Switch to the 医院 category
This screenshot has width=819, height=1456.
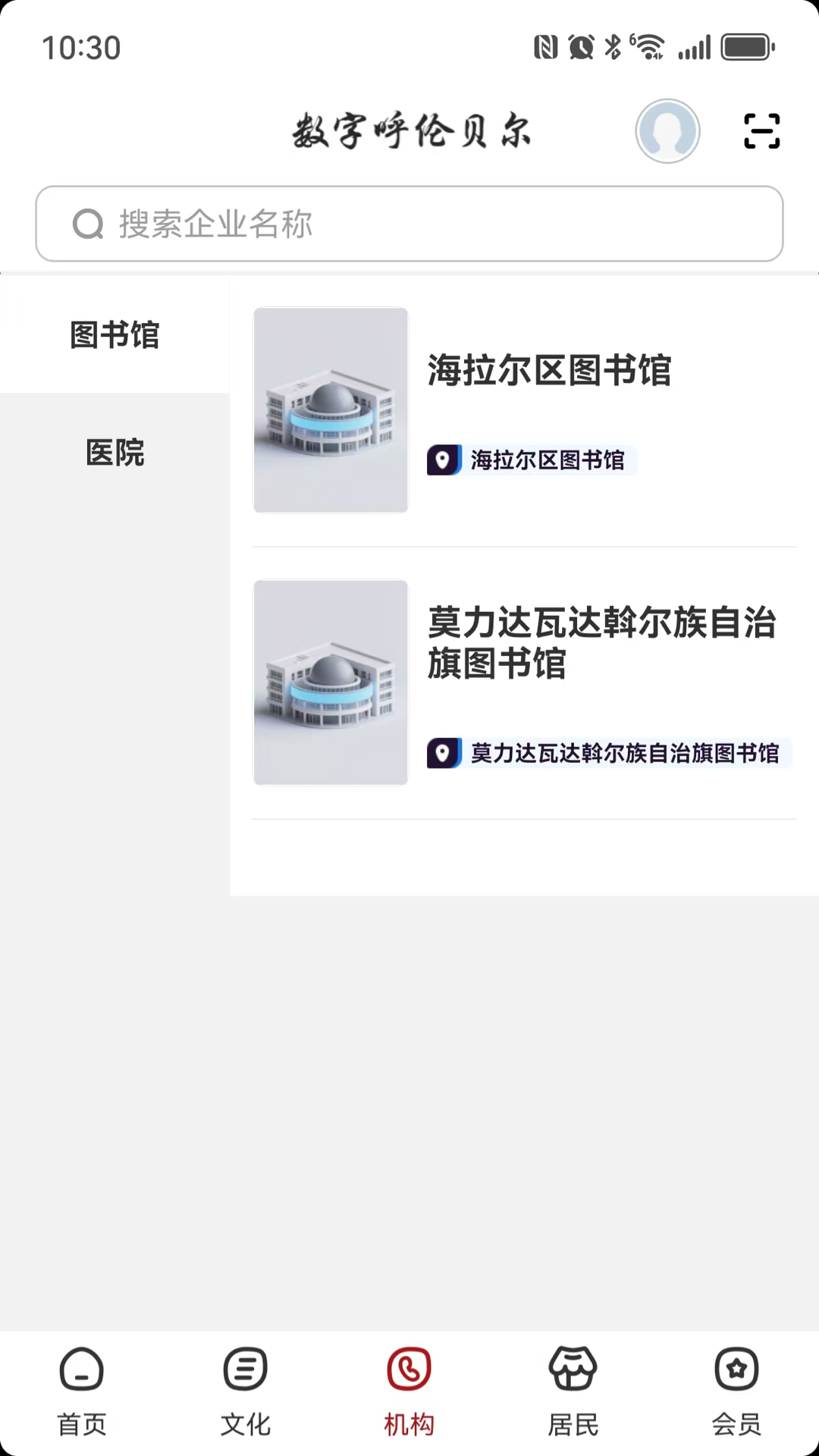click(115, 453)
